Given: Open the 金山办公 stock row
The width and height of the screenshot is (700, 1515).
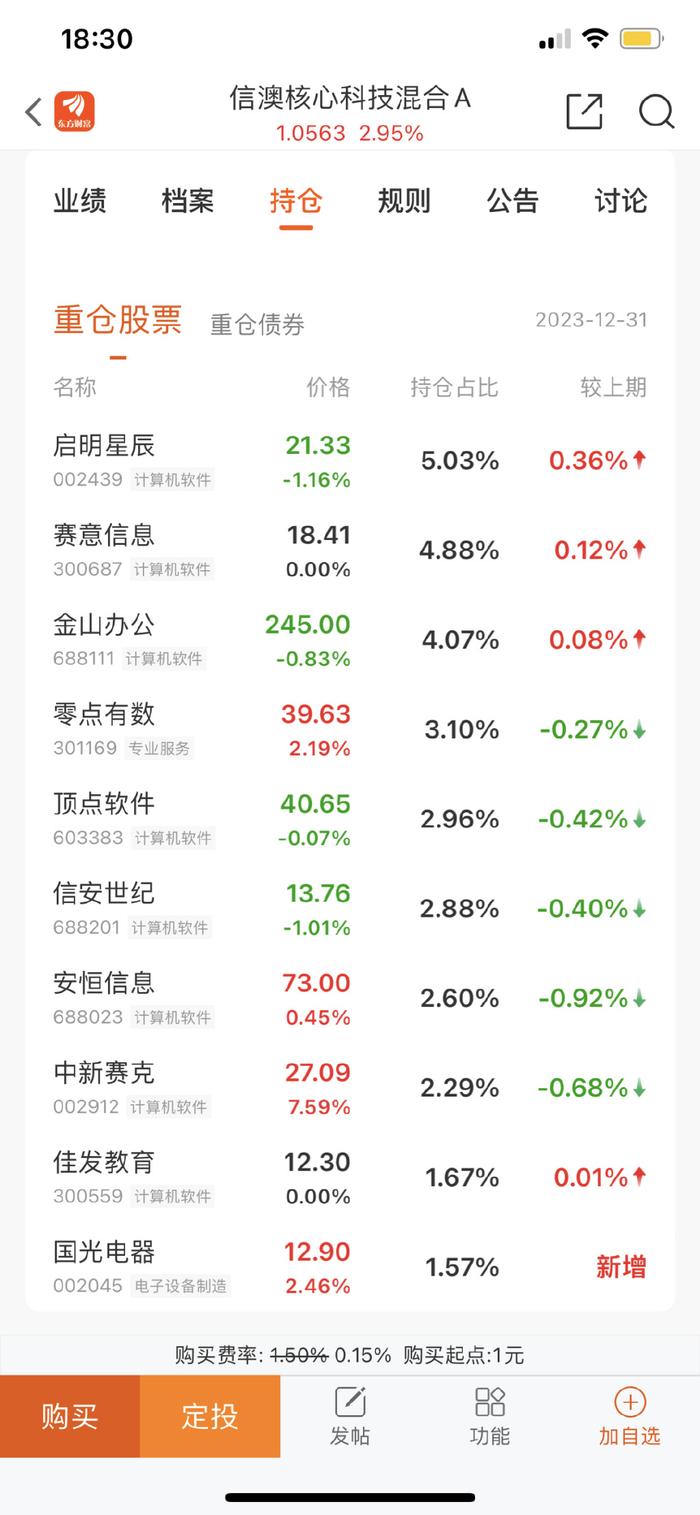Looking at the screenshot, I should coord(350,640).
